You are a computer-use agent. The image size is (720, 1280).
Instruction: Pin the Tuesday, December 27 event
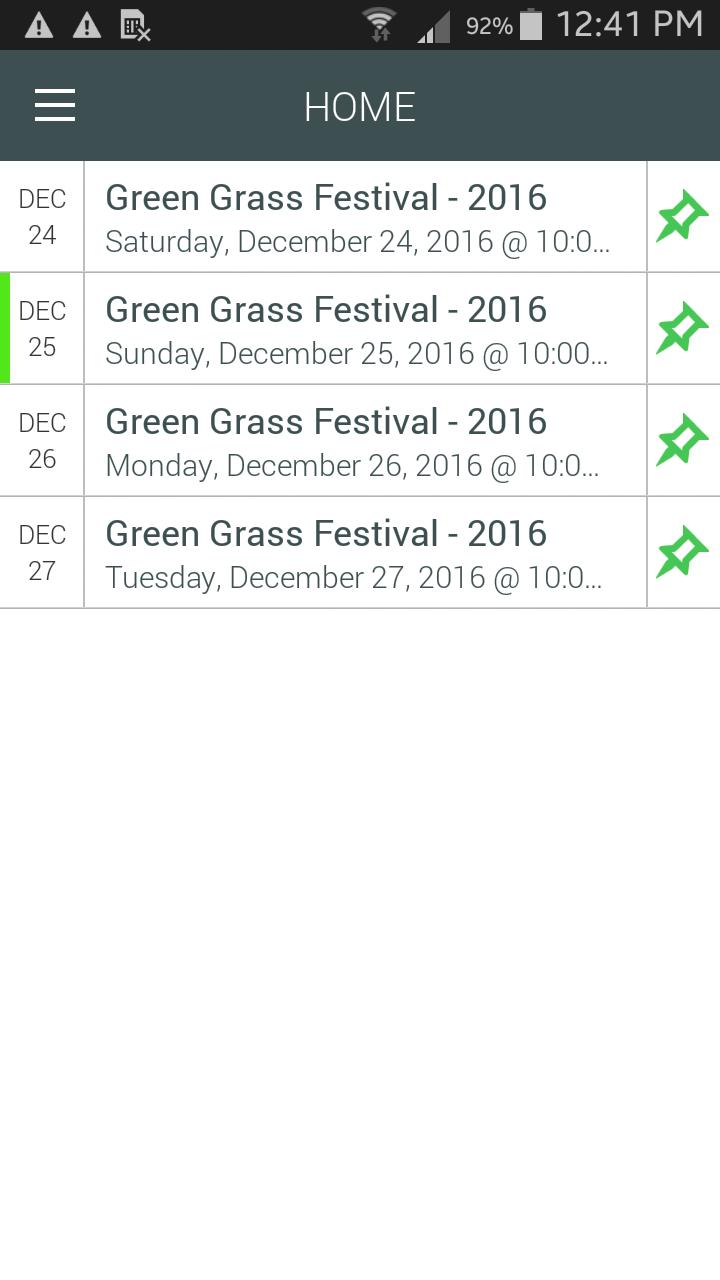(x=683, y=553)
